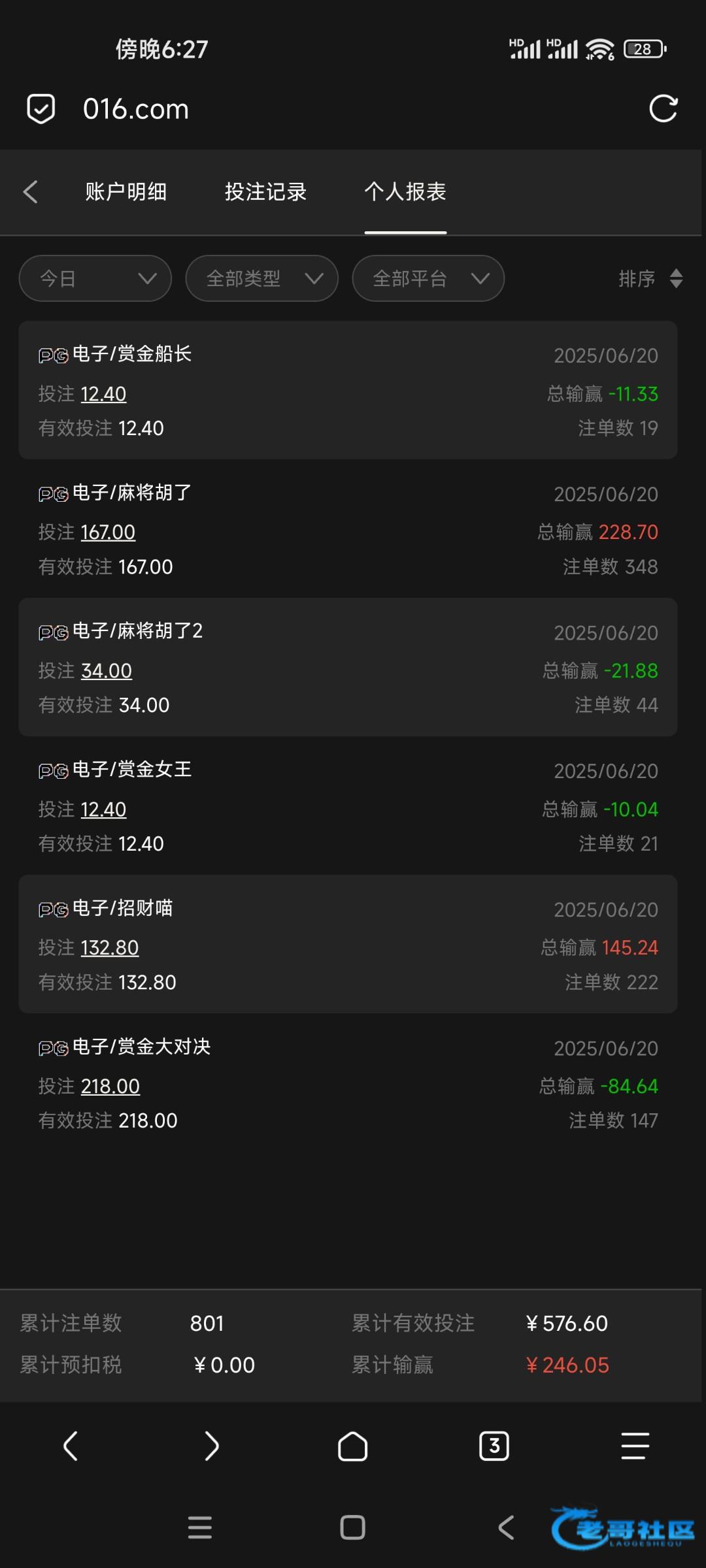Select the 个人报表 tab
Screen dimensions: 706x1568
405,191
